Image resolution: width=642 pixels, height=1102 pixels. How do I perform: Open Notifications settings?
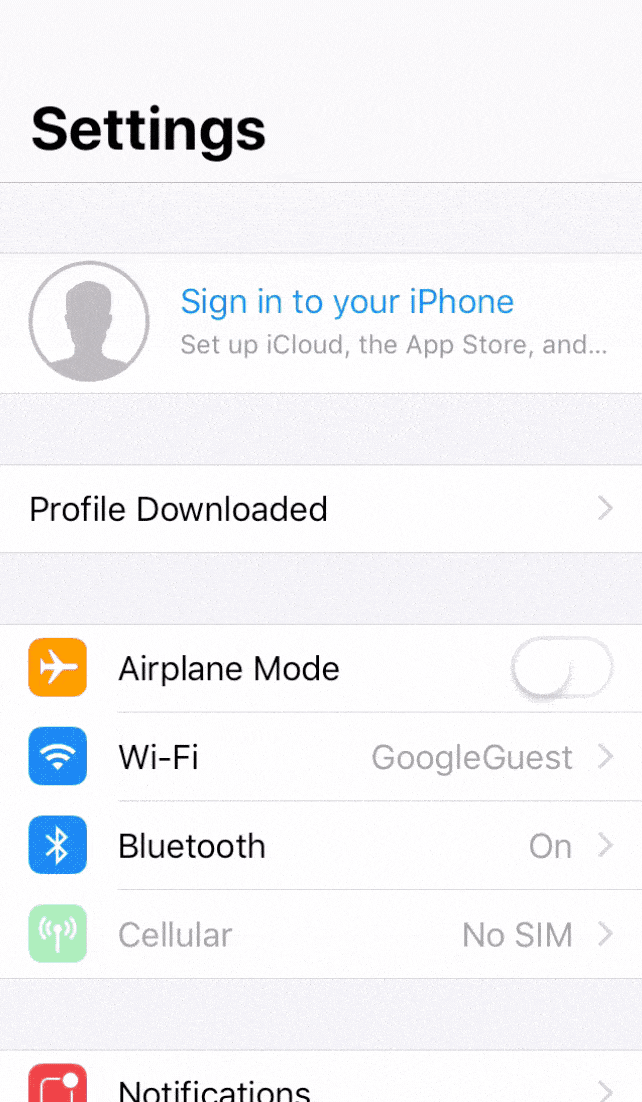point(320,1085)
